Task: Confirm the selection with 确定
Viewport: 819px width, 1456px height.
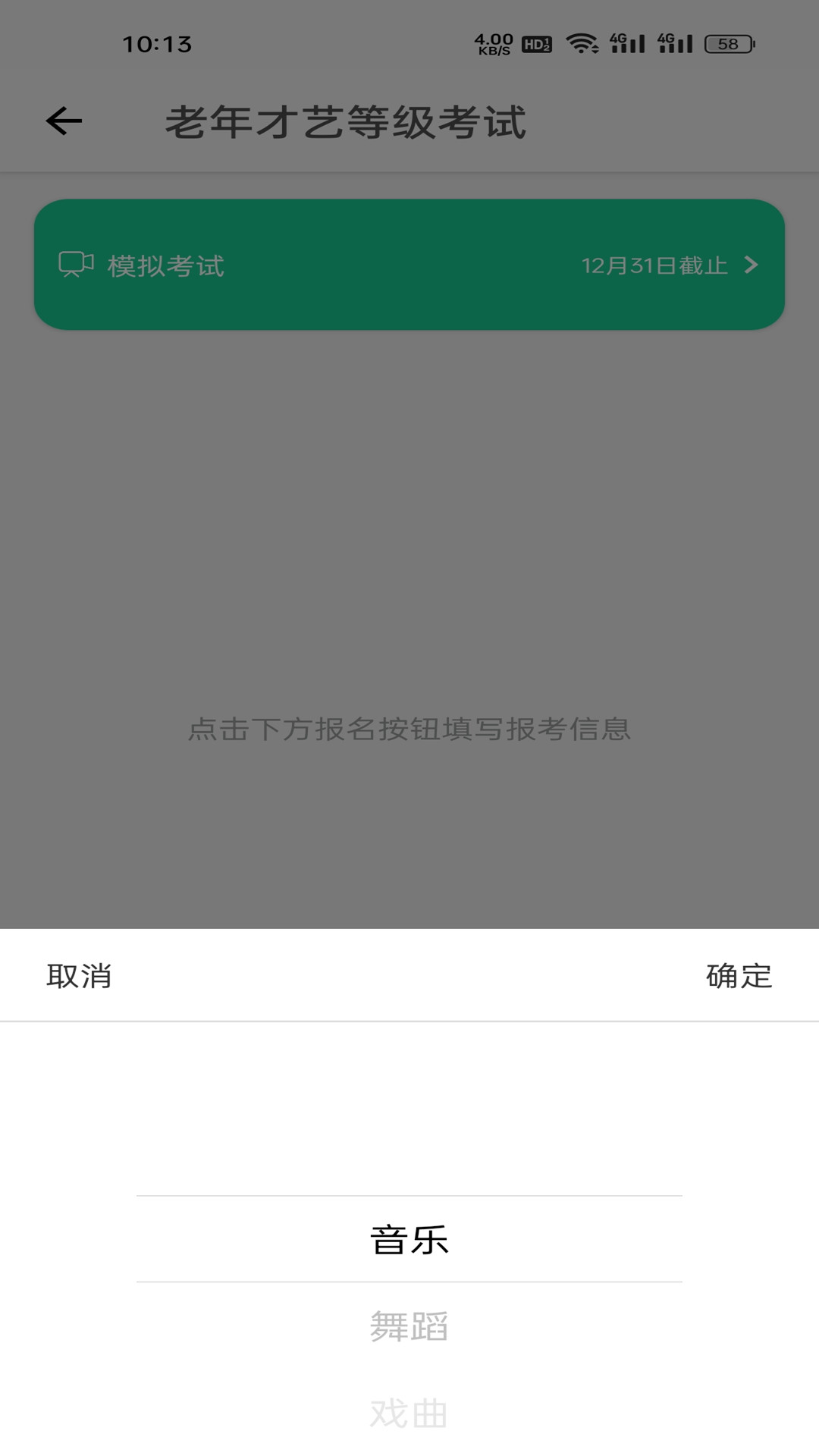Action: (x=739, y=976)
